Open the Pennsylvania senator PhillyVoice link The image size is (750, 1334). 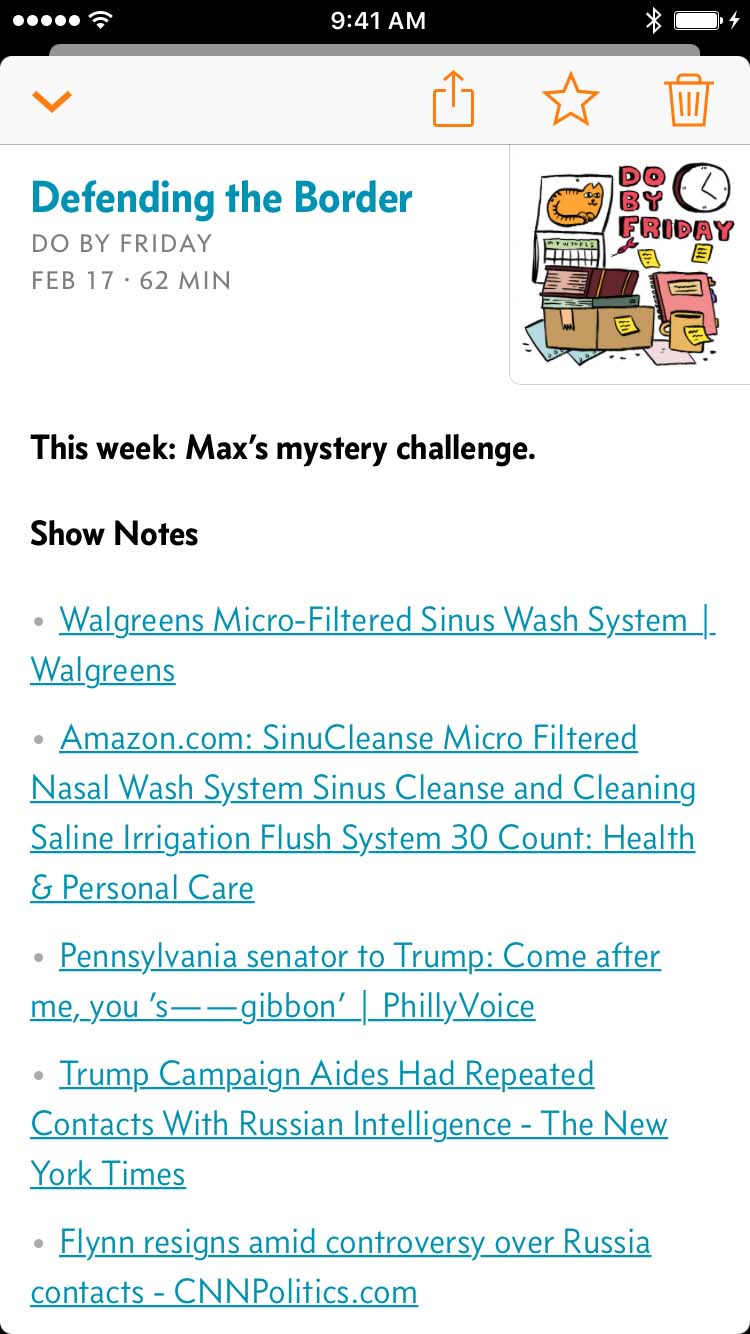point(360,957)
